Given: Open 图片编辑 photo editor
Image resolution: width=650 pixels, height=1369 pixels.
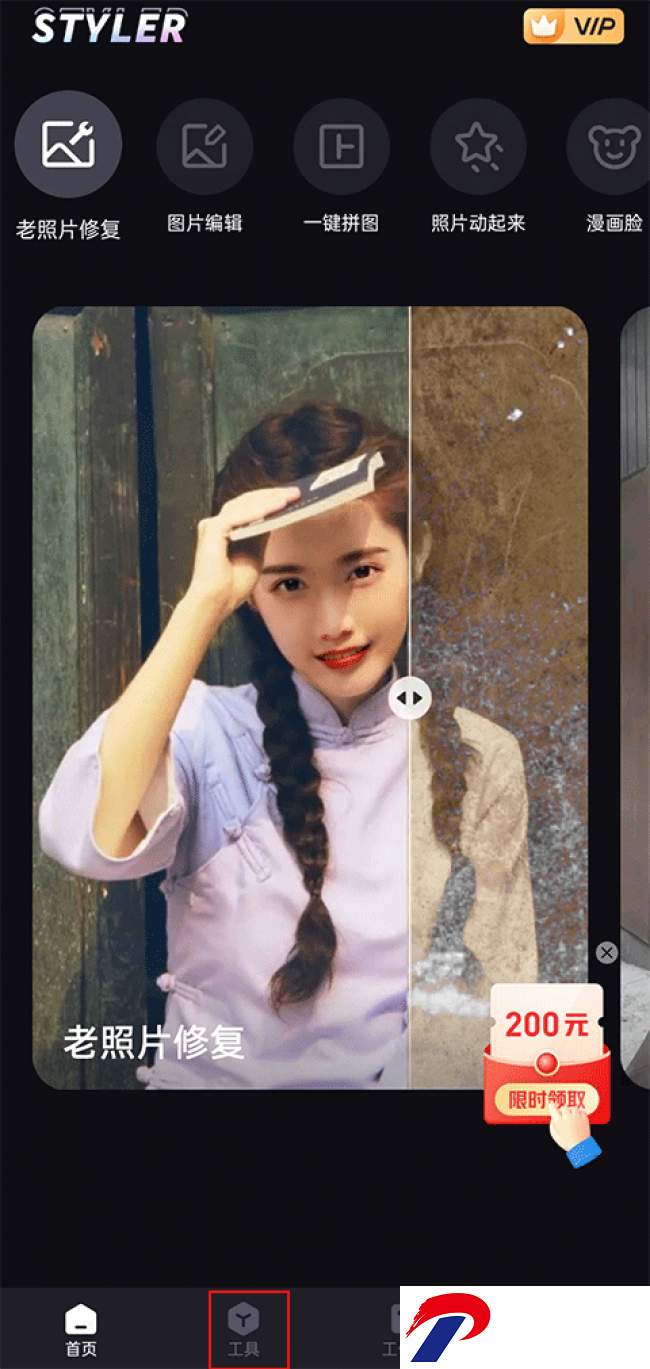Looking at the screenshot, I should [204, 147].
